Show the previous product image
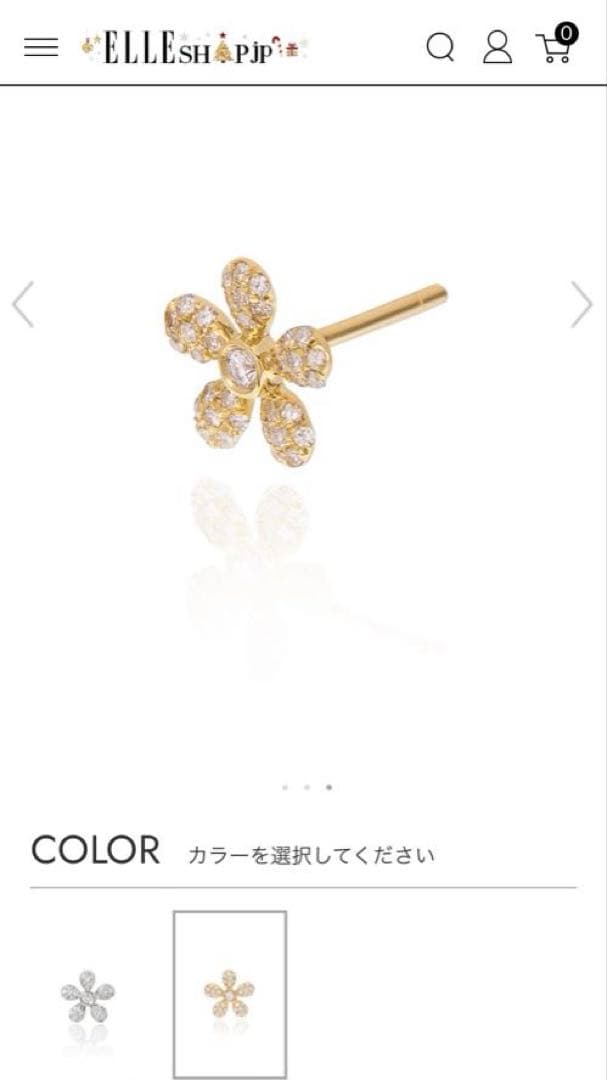 tap(23, 304)
